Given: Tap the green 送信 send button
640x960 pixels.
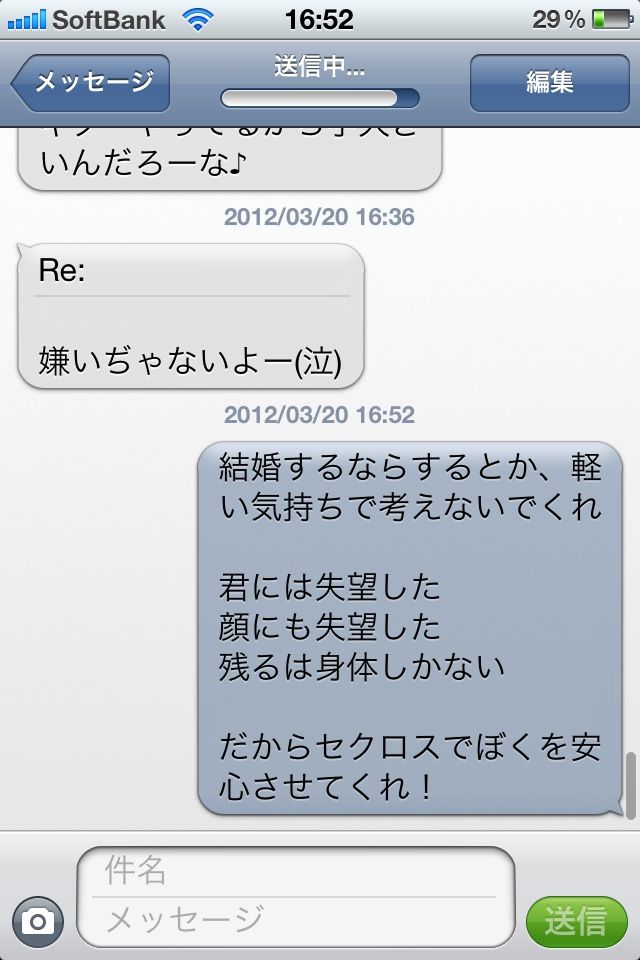Looking at the screenshot, I should pyautogui.click(x=576, y=921).
